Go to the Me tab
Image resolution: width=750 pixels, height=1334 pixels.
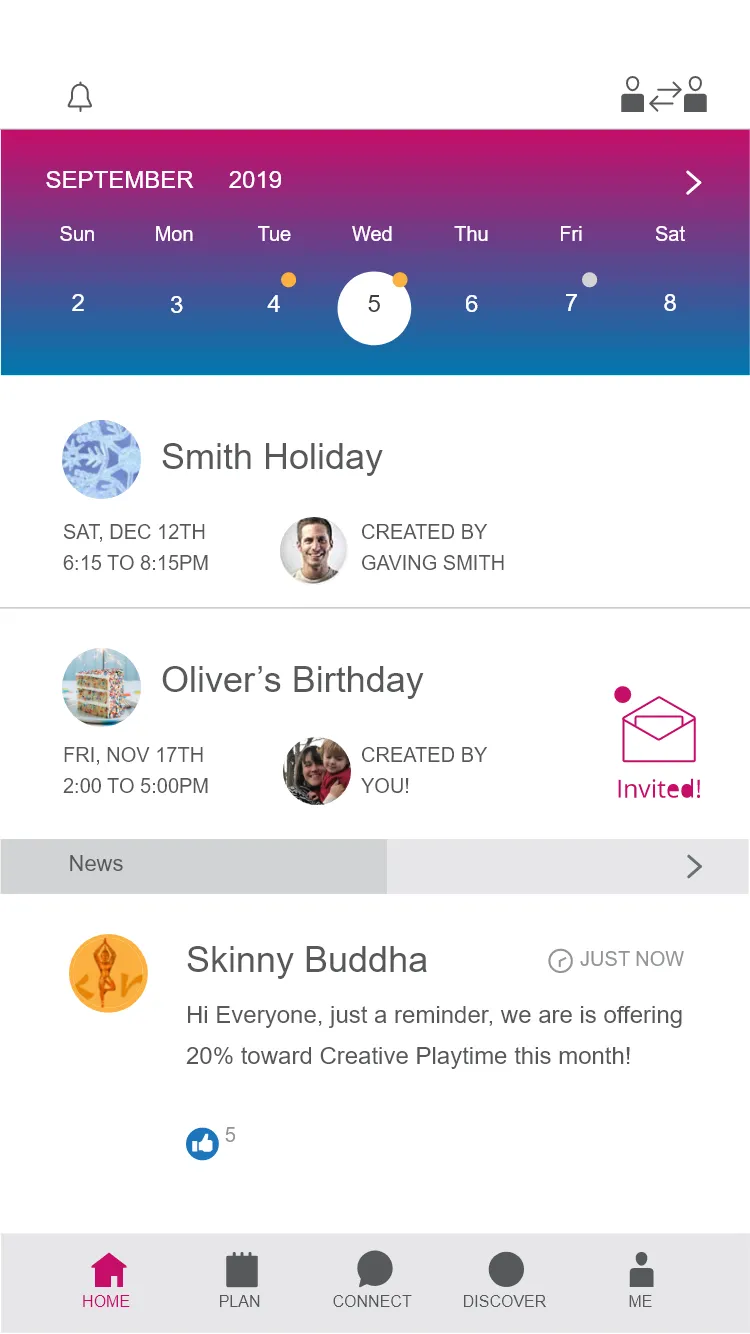pos(641,1281)
